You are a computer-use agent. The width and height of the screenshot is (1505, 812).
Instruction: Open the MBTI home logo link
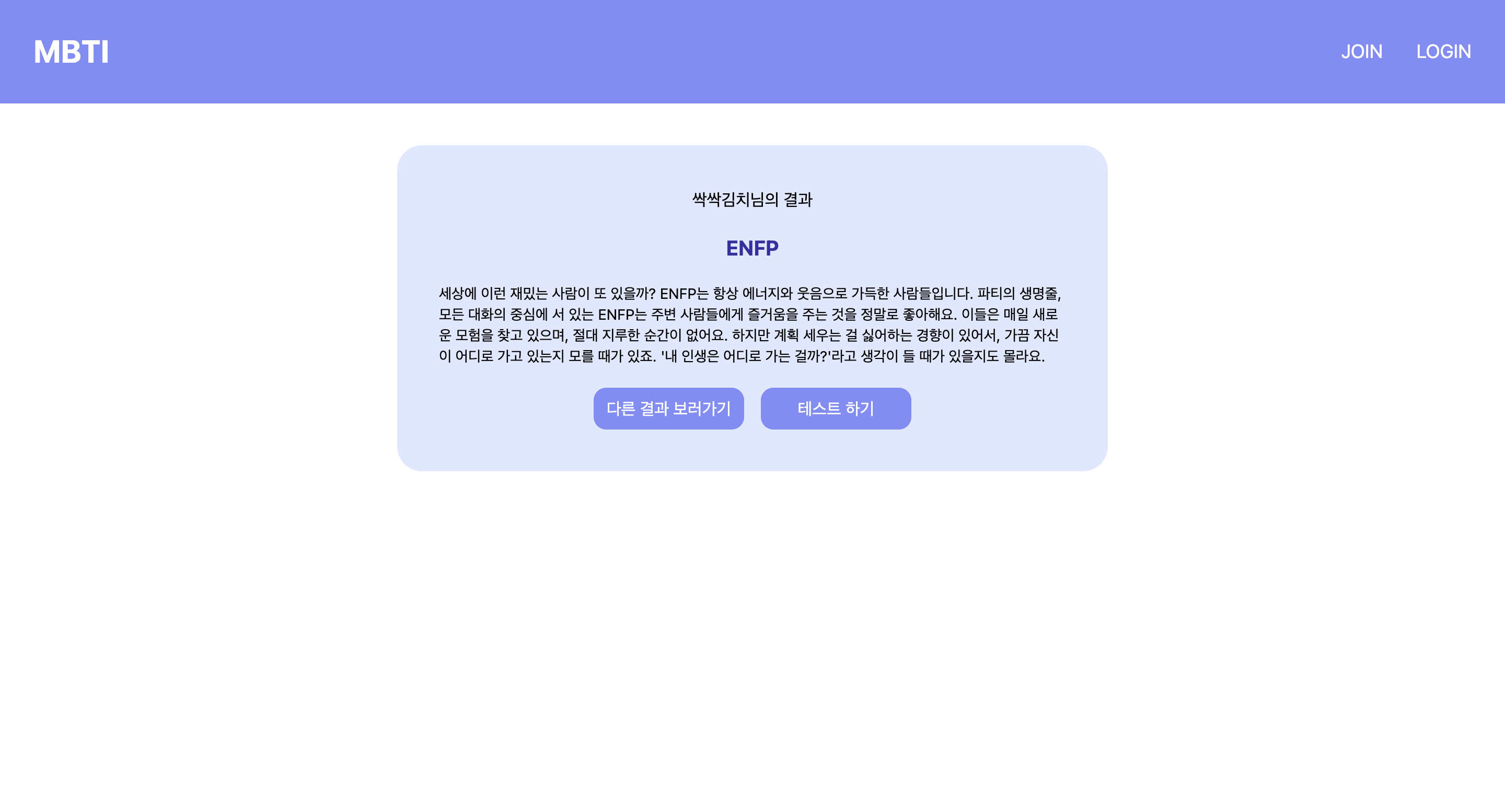pyautogui.click(x=71, y=52)
